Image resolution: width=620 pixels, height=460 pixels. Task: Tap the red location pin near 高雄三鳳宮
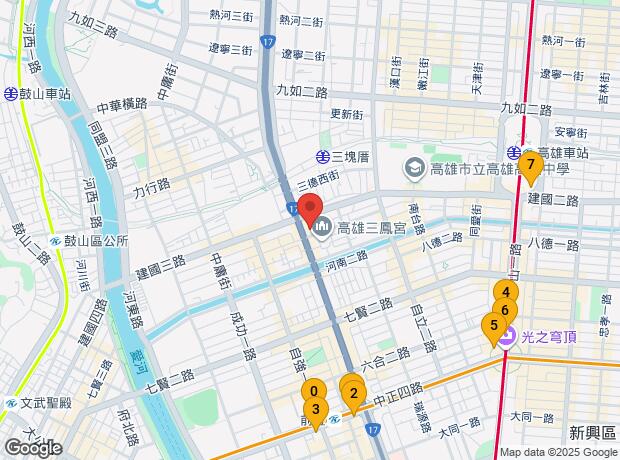pos(310,212)
